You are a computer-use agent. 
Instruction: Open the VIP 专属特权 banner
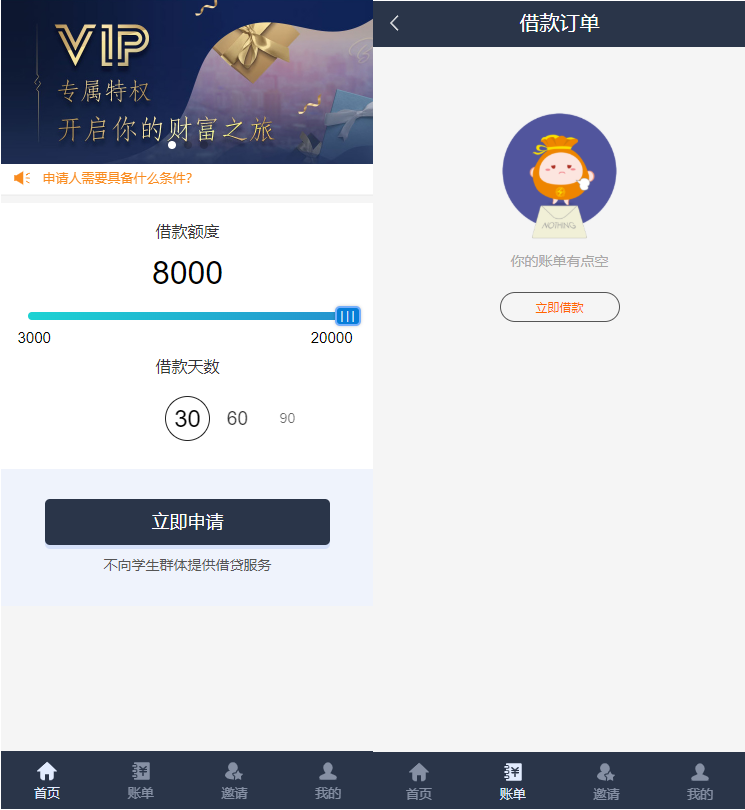(x=187, y=82)
